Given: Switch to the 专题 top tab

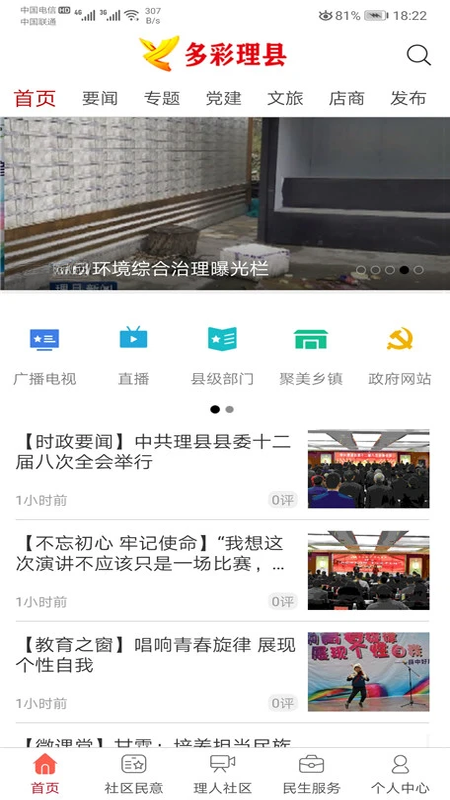Looking at the screenshot, I should [x=162, y=98].
